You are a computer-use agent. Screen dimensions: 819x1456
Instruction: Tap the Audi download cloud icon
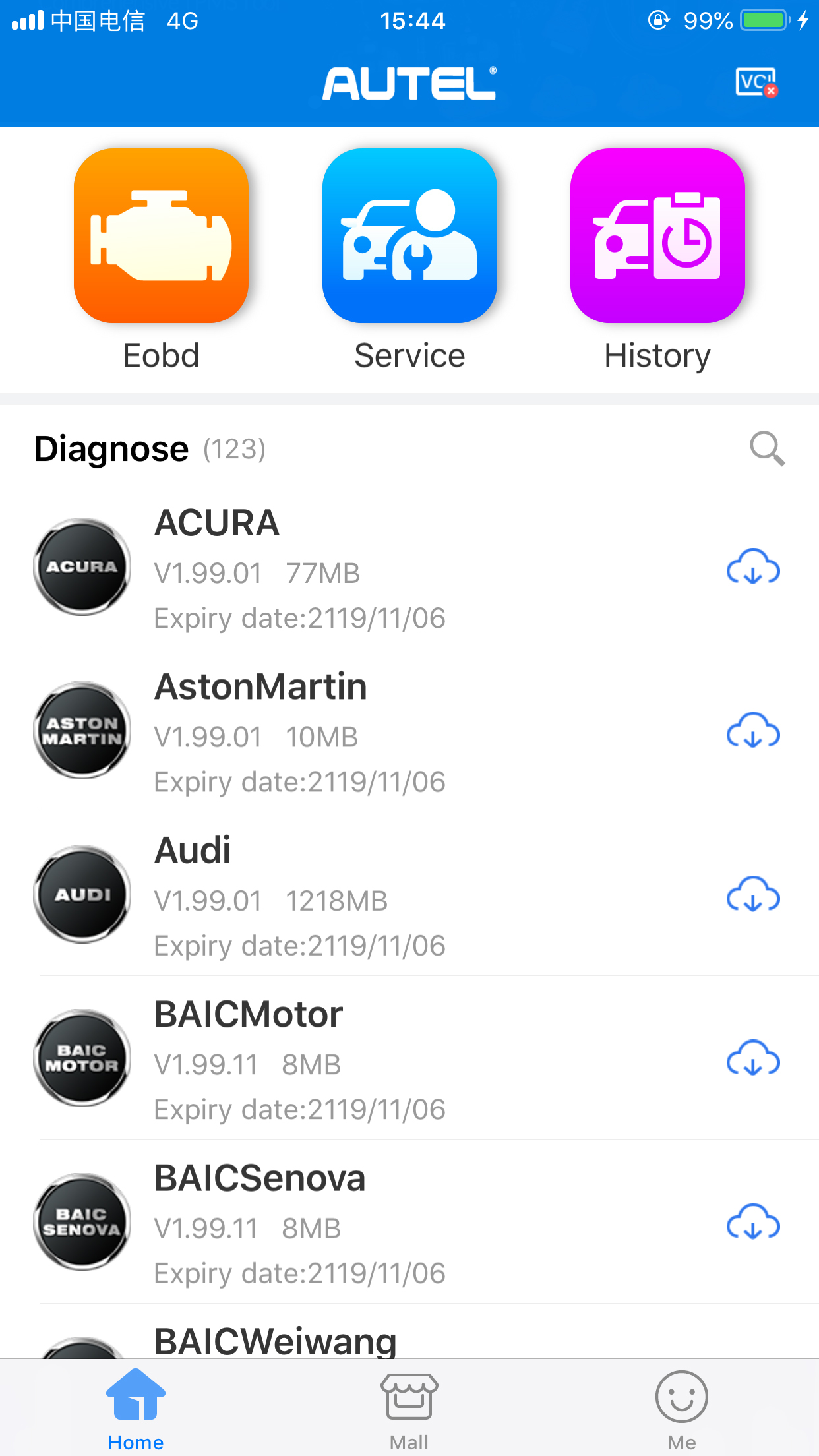(x=752, y=897)
